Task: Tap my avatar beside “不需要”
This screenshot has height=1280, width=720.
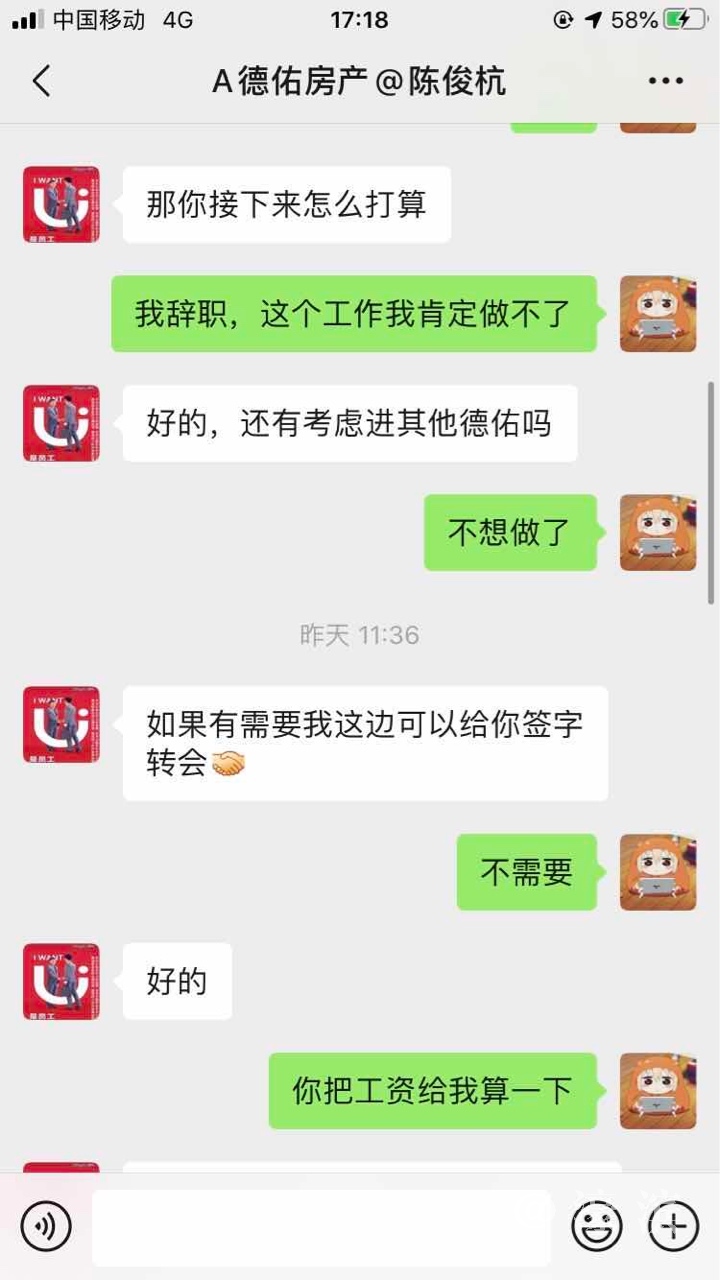Action: [x=658, y=872]
